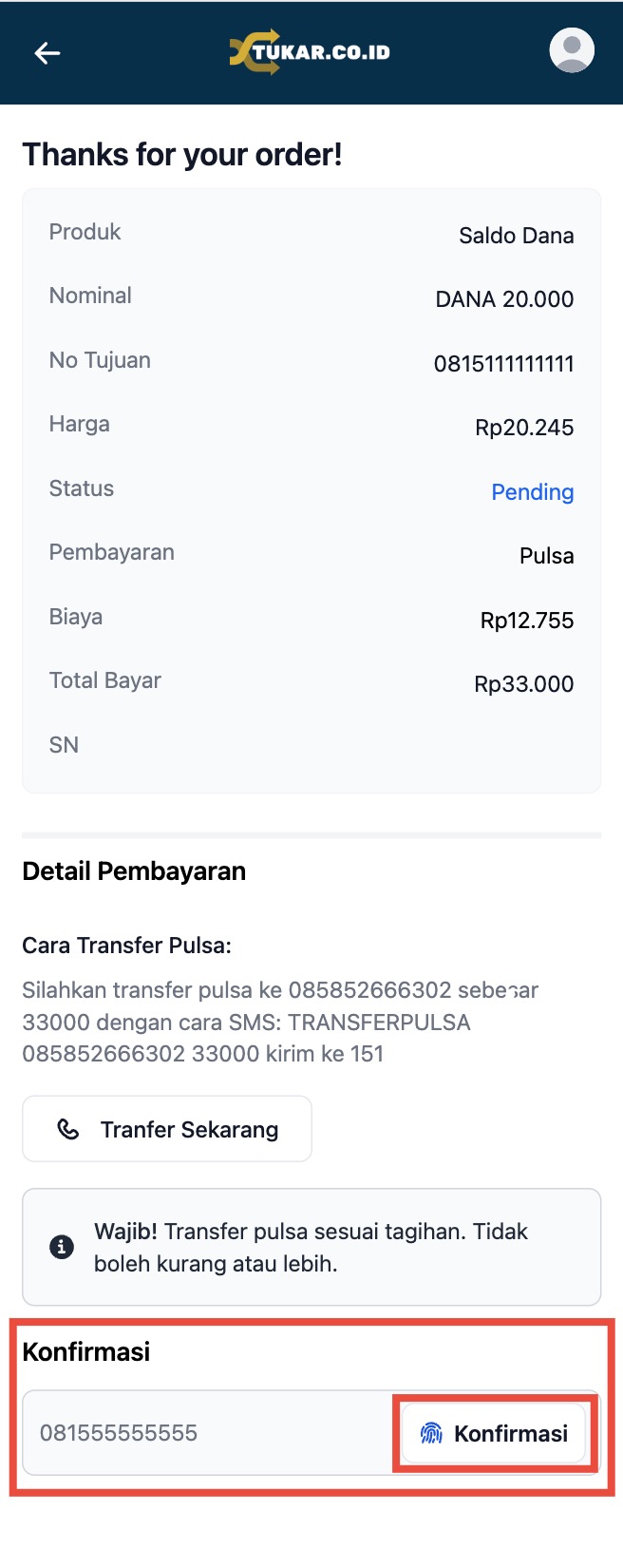623x1568 pixels.
Task: Go back using the header arrow
Action: tap(47, 53)
